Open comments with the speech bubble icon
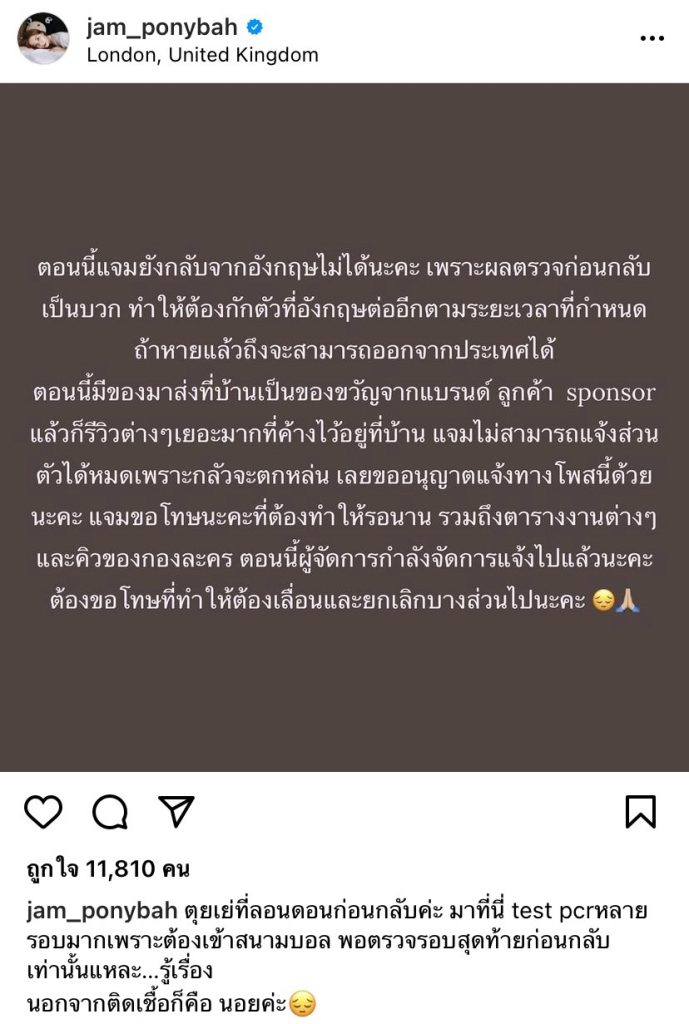689x1024 pixels. coord(110,811)
